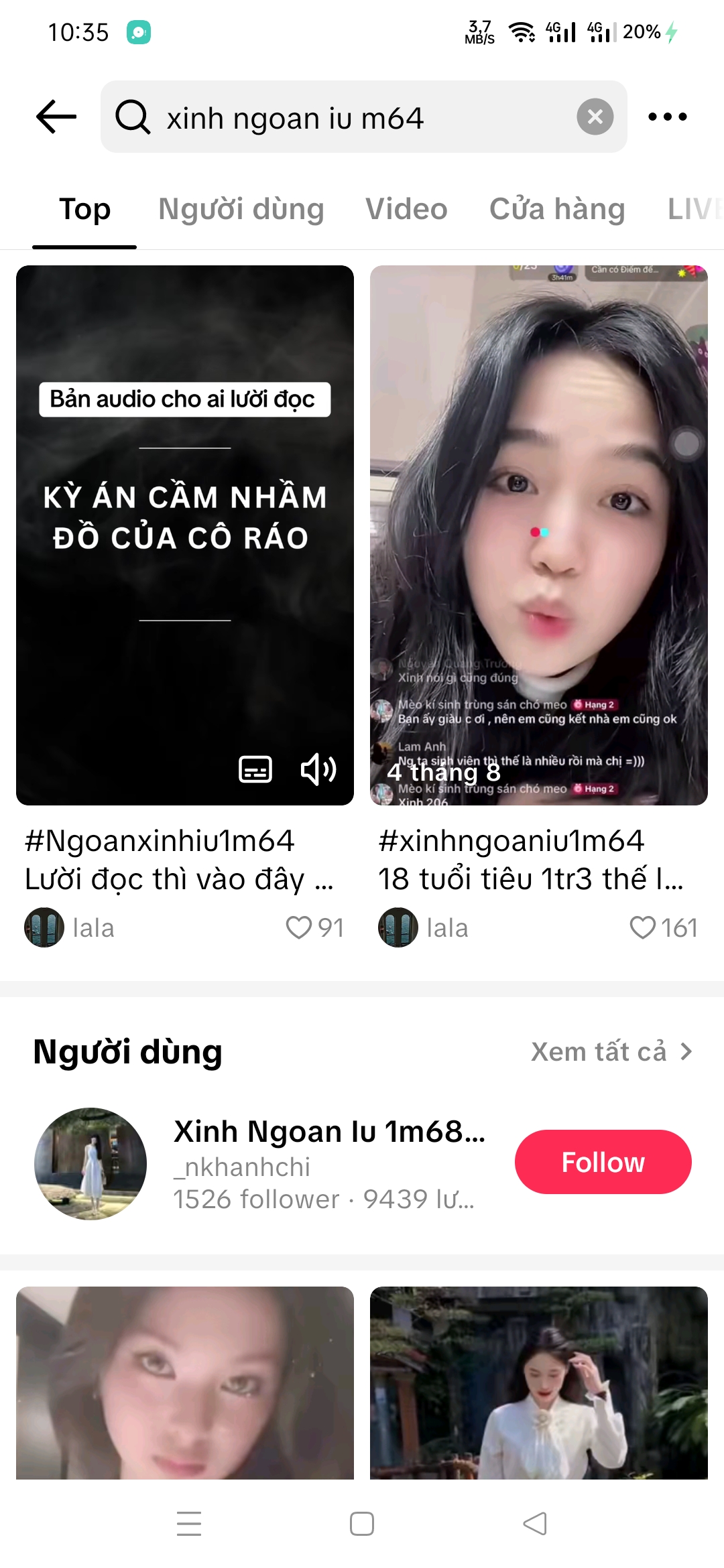
Task: Like the #xinhngoaniu1m64 video with 161 likes
Action: point(642,928)
